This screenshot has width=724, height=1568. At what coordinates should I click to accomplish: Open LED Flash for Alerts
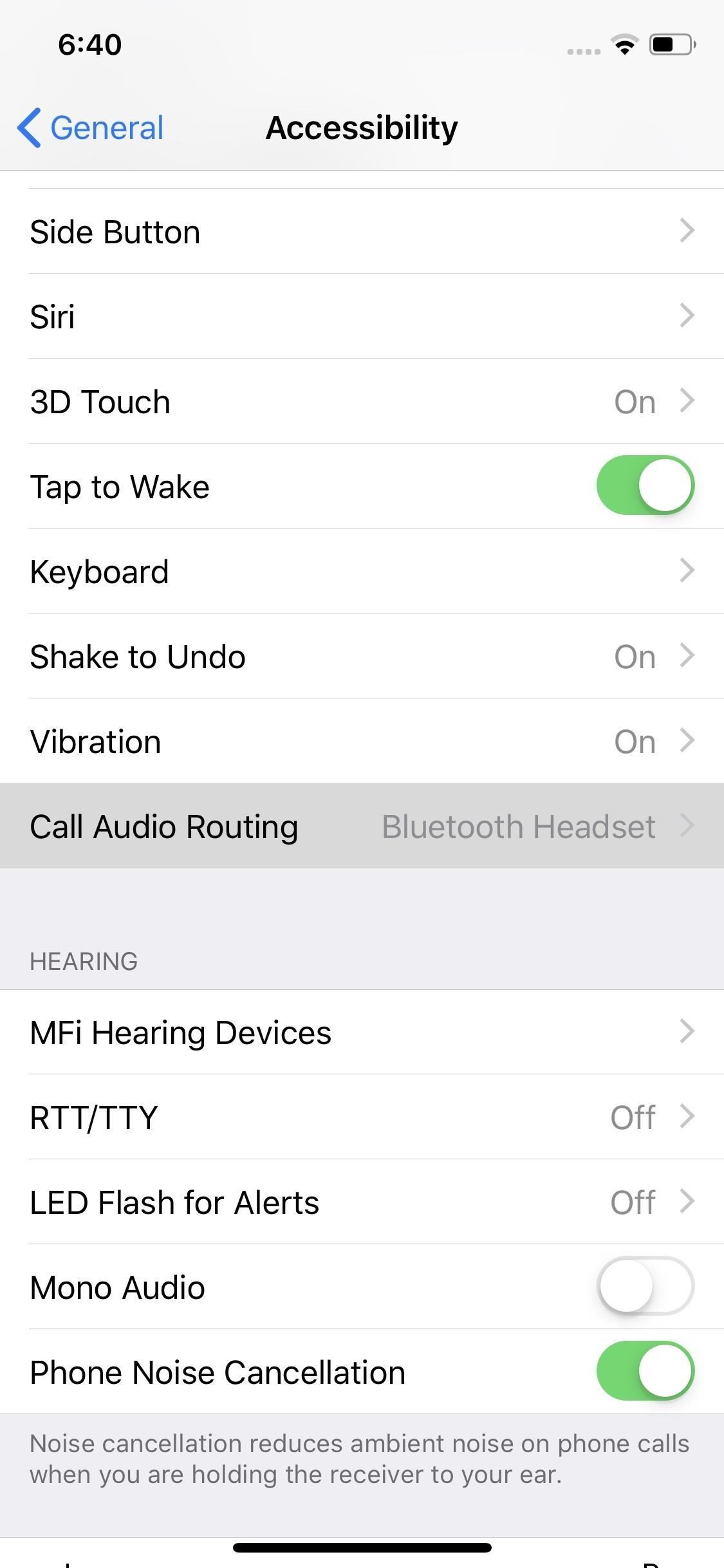coord(362,1202)
